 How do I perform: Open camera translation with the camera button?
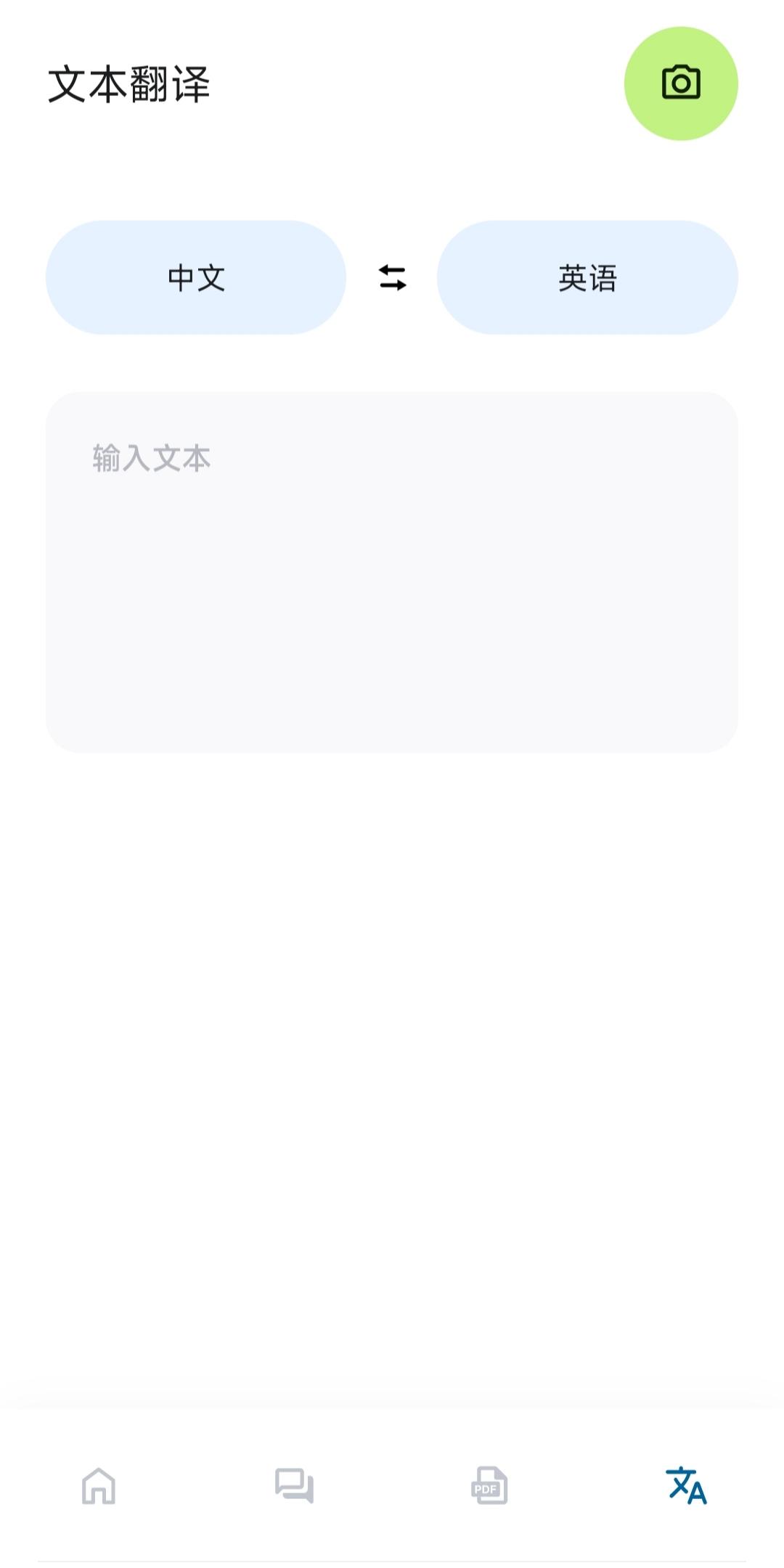tap(681, 83)
